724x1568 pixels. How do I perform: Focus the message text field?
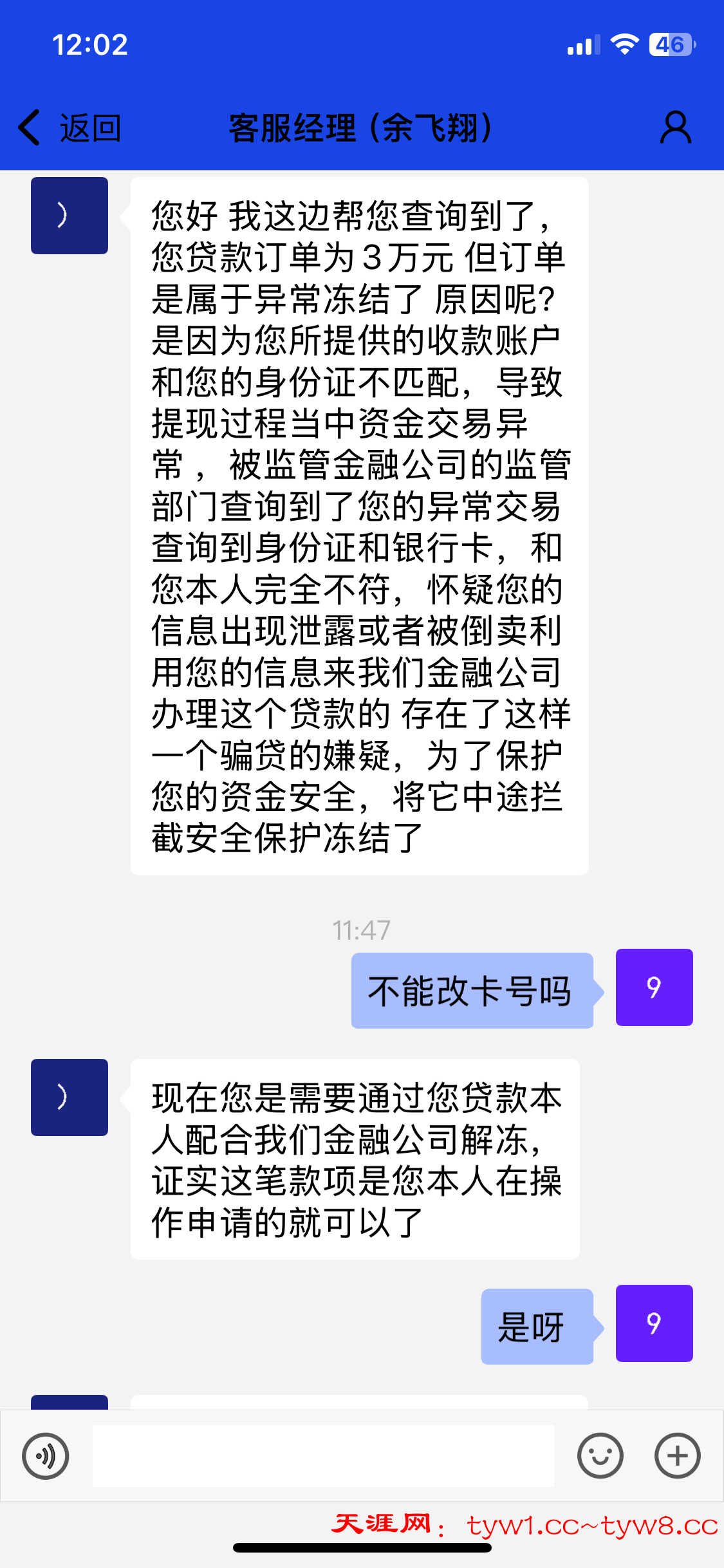click(323, 1455)
